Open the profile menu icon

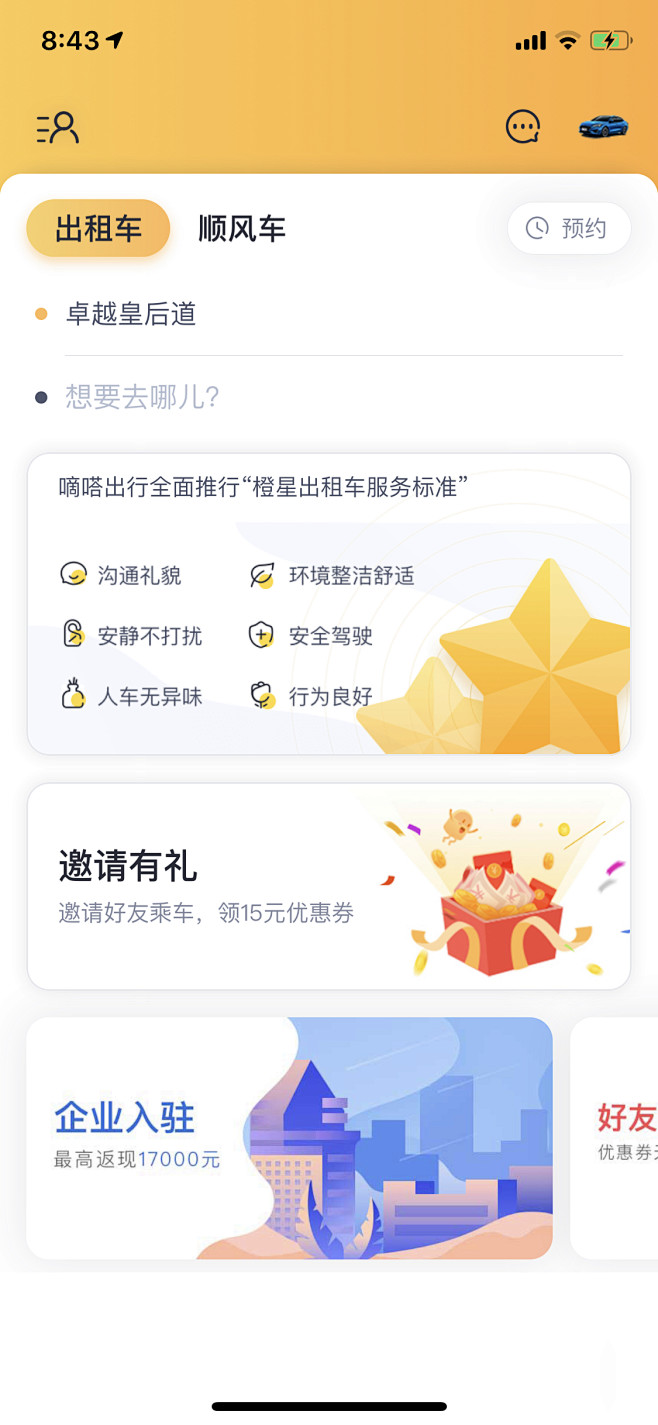[58, 128]
